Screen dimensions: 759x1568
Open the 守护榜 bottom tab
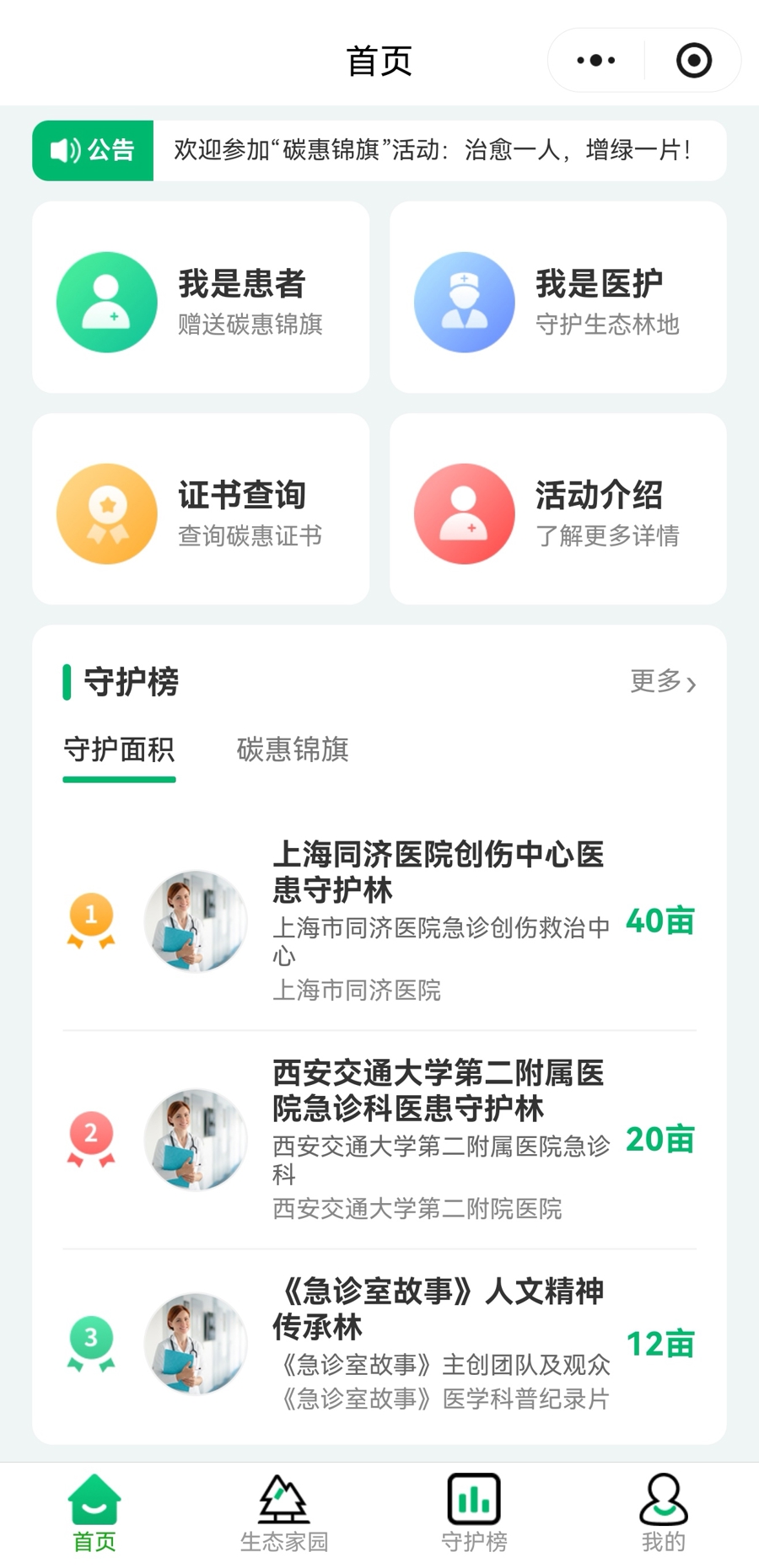[x=474, y=1514]
